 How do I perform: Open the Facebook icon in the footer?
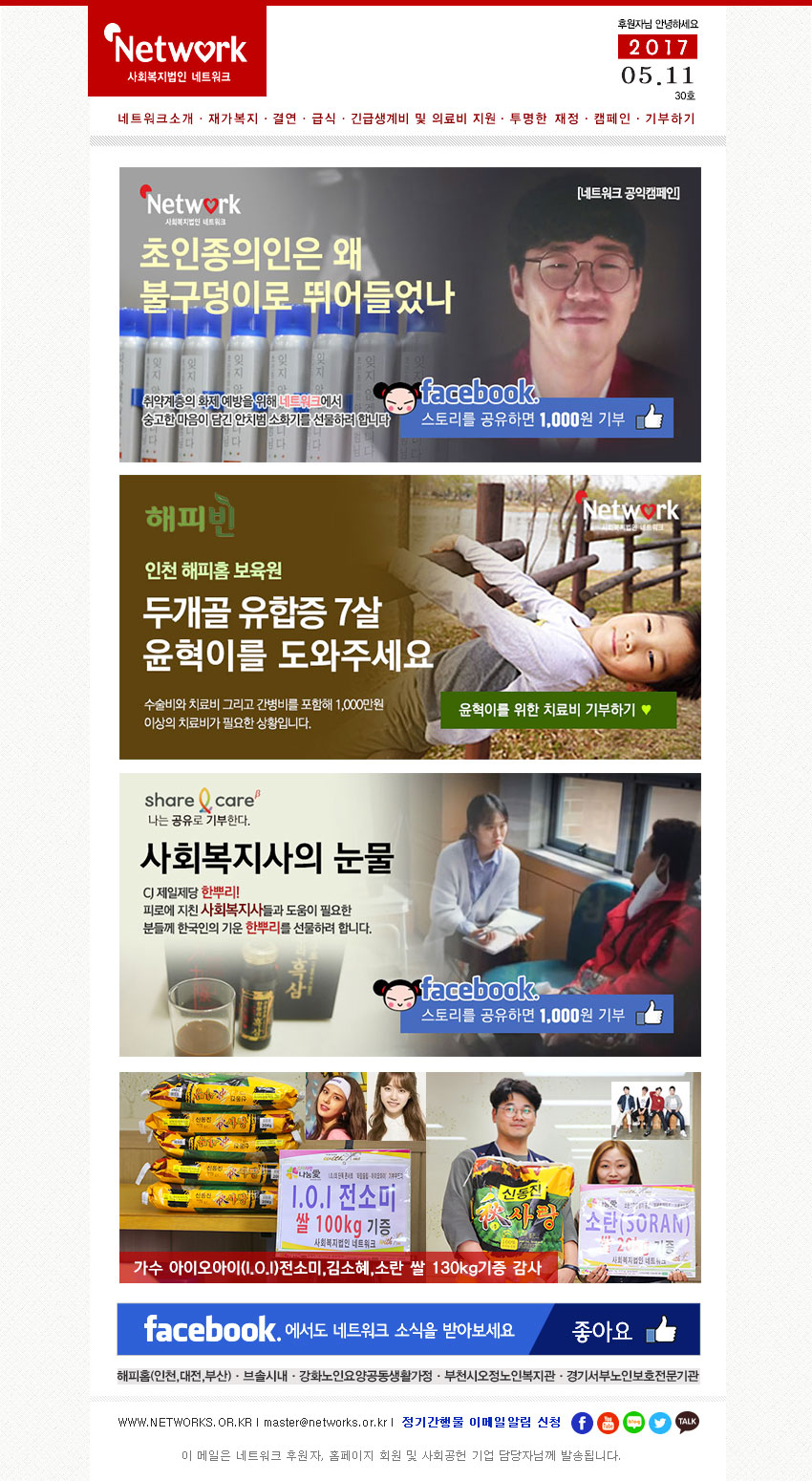tap(582, 1423)
